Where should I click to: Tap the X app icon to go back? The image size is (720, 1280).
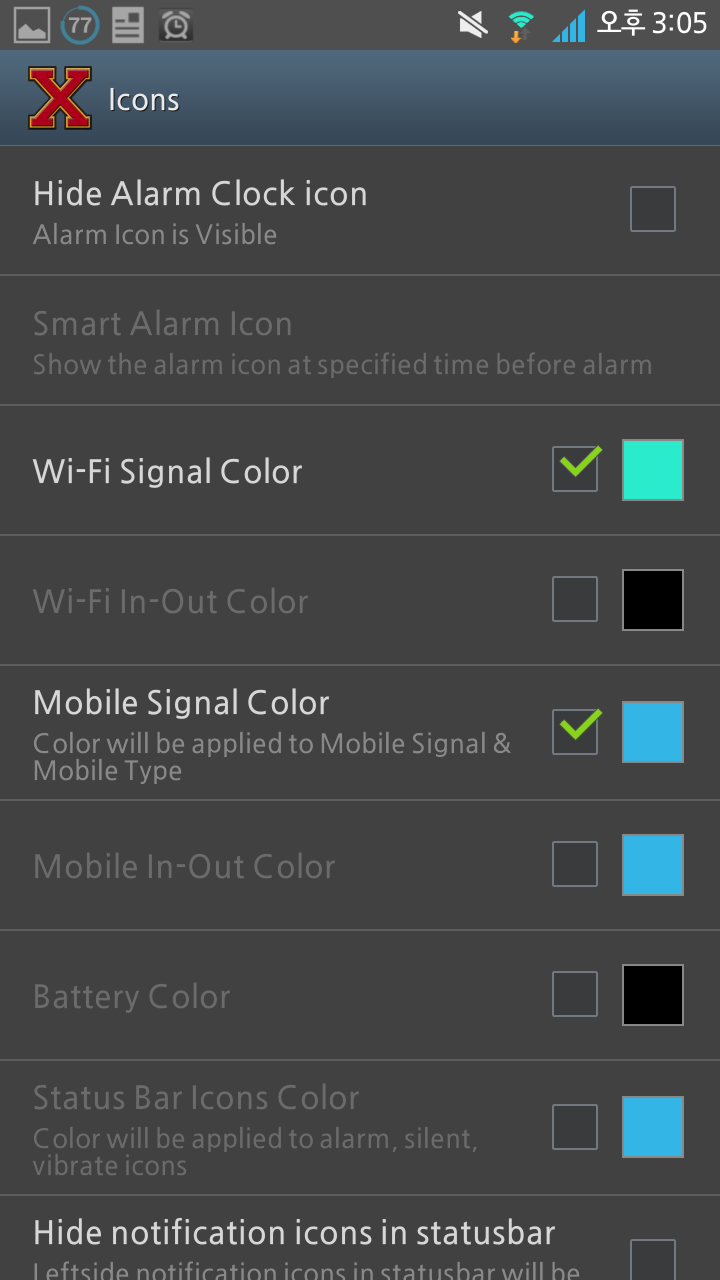[60, 98]
